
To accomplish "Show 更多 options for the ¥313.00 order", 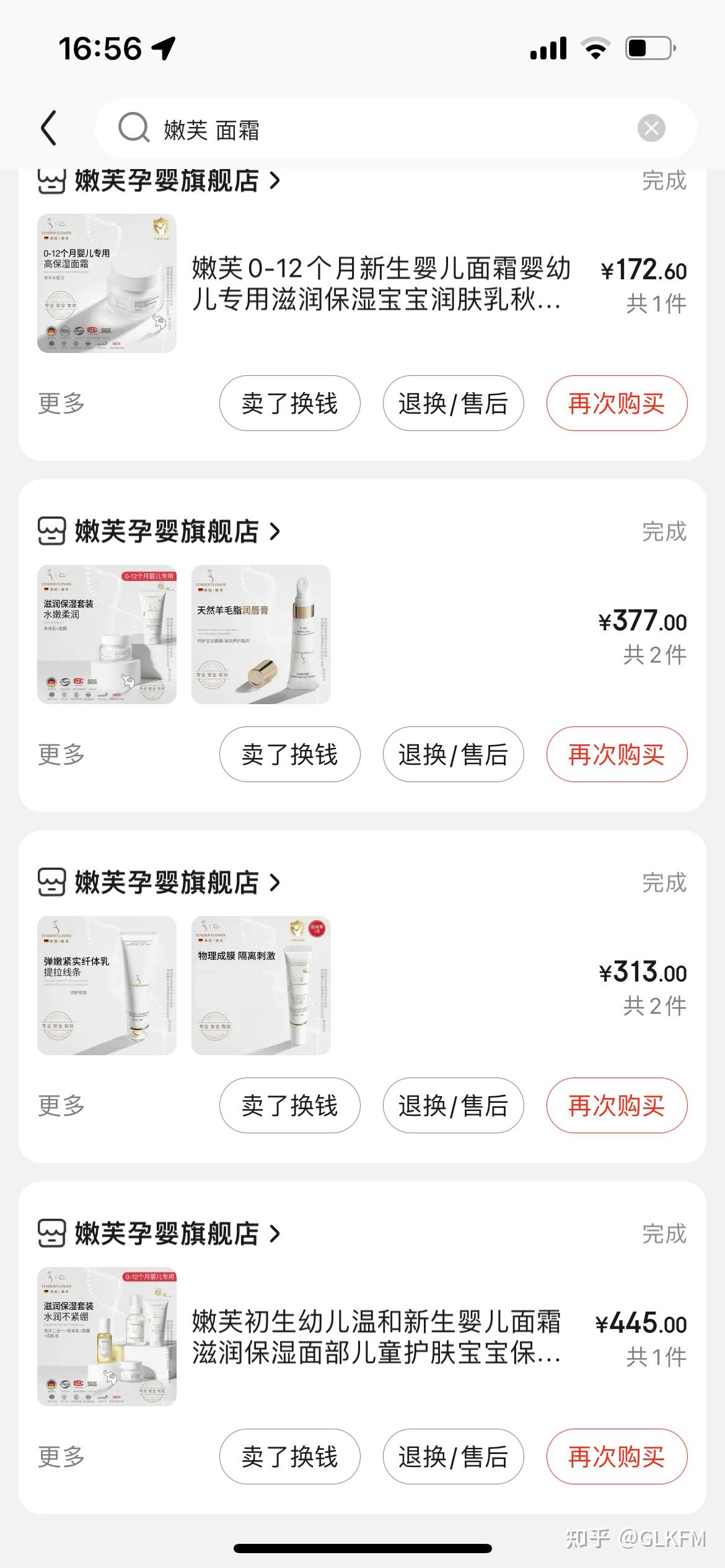I will 61,1105.
